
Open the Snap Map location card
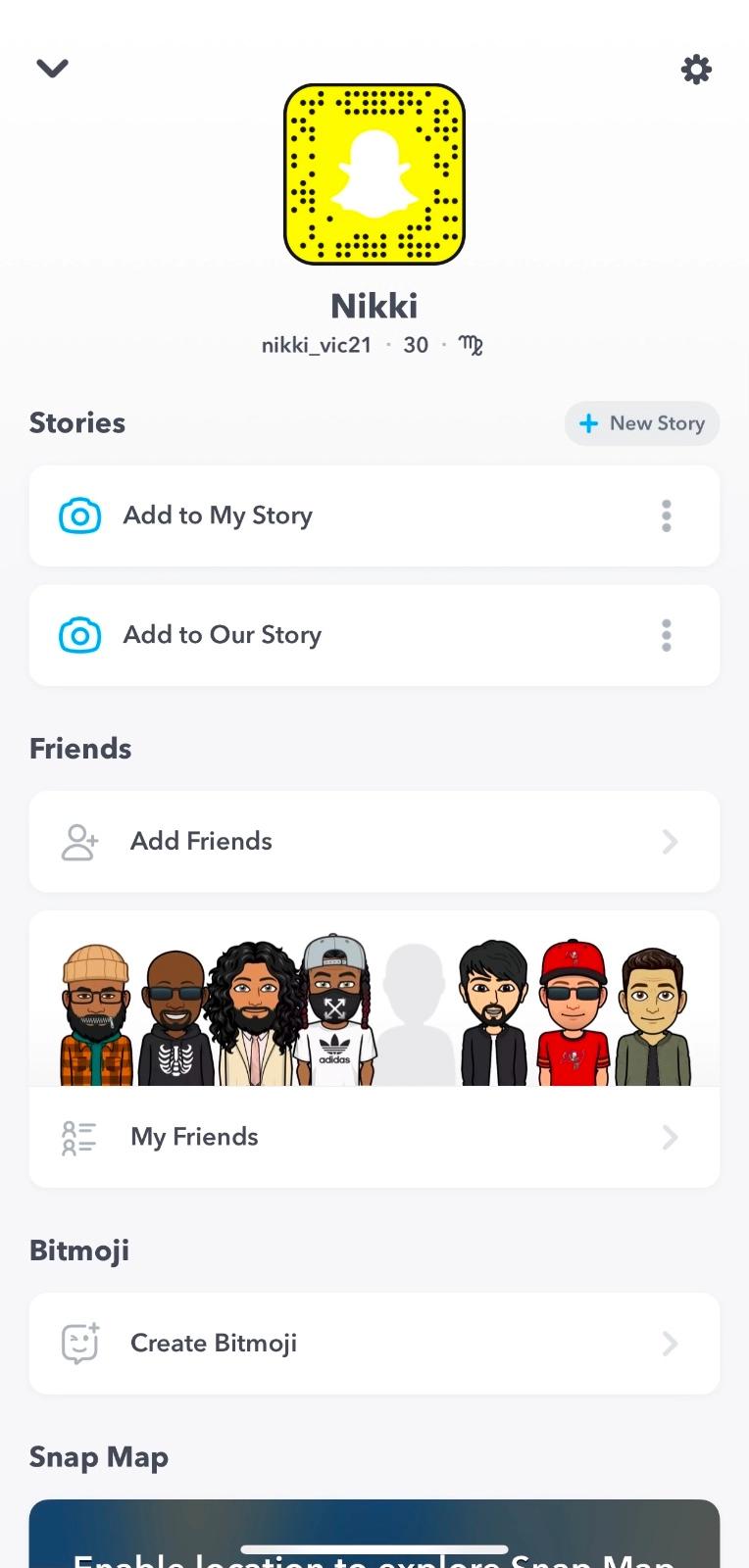(374, 1534)
